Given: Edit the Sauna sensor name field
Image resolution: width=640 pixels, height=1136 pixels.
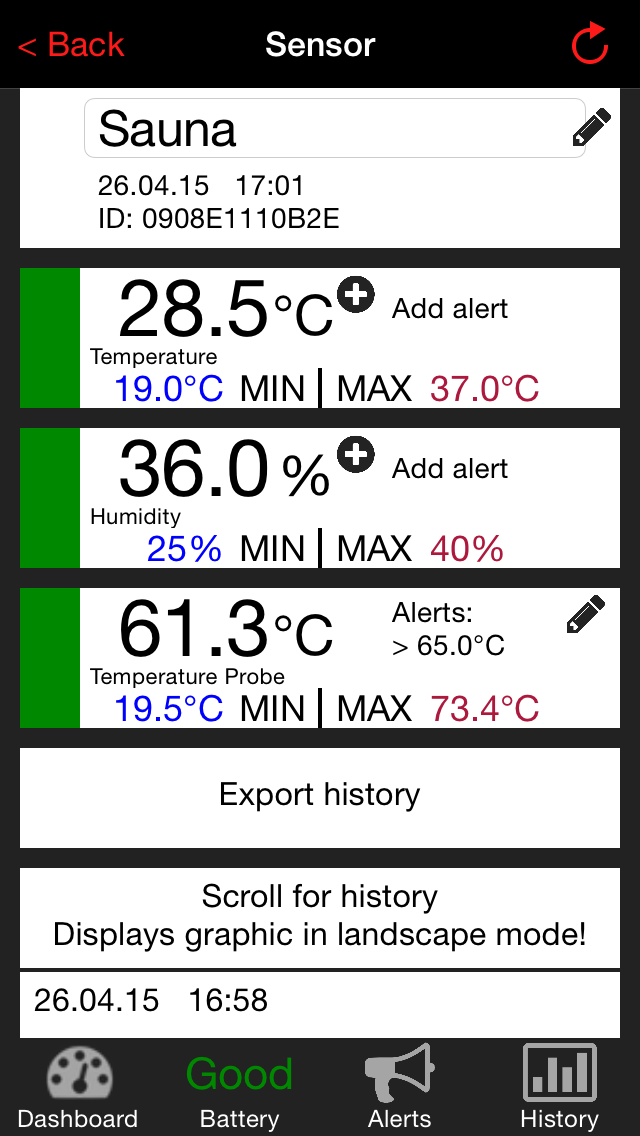Looking at the screenshot, I should pos(334,128).
